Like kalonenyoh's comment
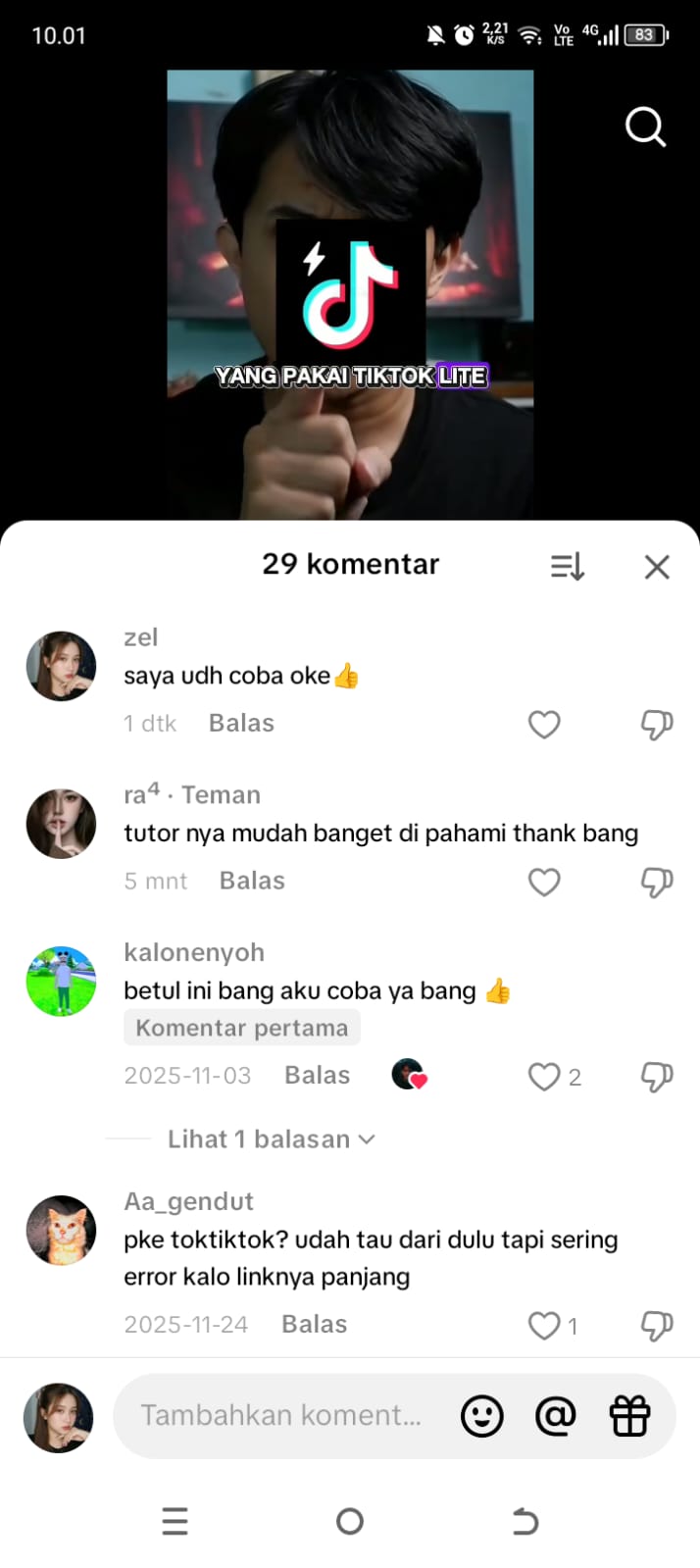 click(545, 1077)
